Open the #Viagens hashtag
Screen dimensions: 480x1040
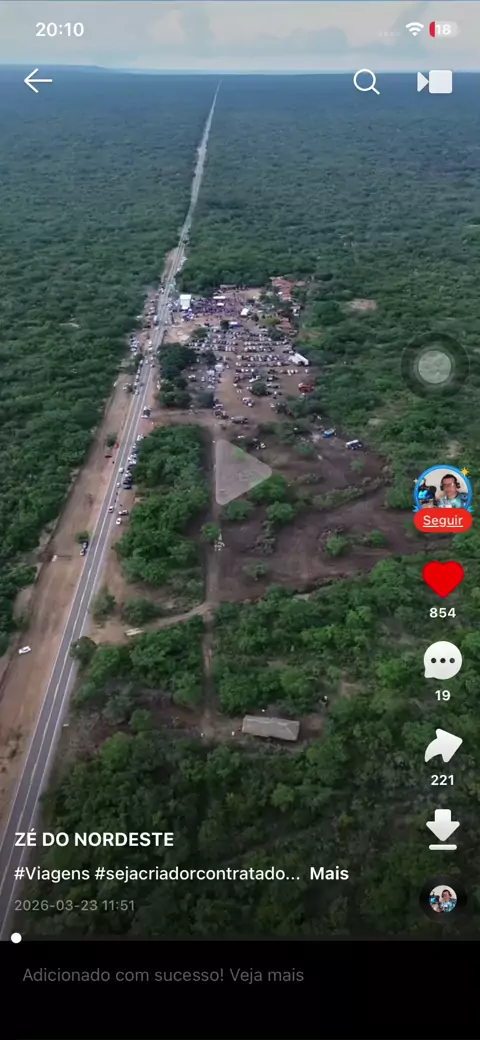52,874
